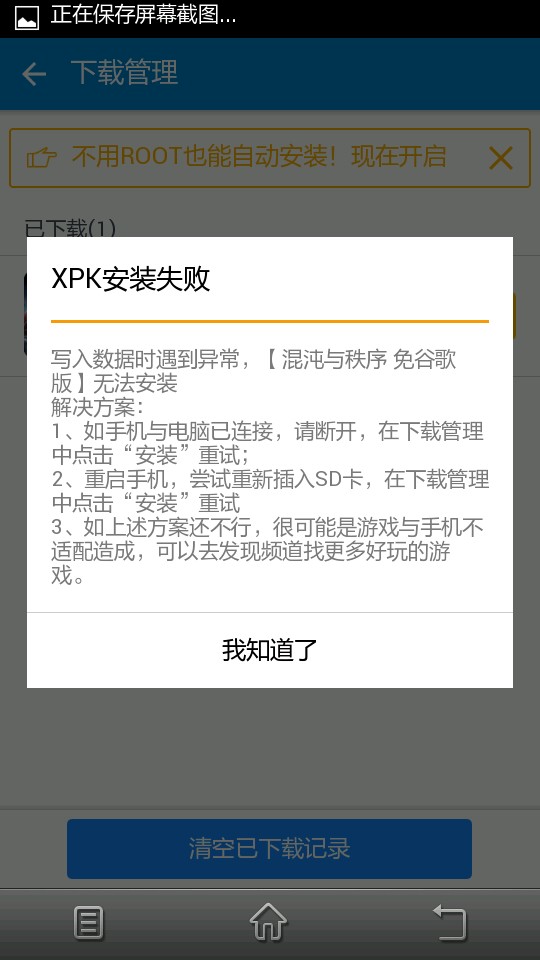Screen dimensions: 540x960
Task: Open the system menu key
Action: pos(89,923)
